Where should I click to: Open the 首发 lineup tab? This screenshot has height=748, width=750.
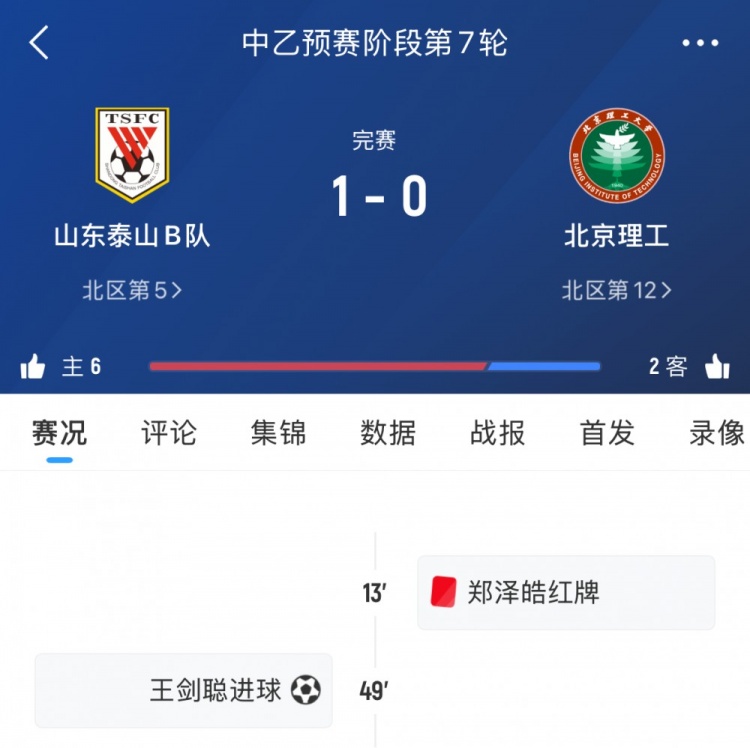[x=607, y=433]
